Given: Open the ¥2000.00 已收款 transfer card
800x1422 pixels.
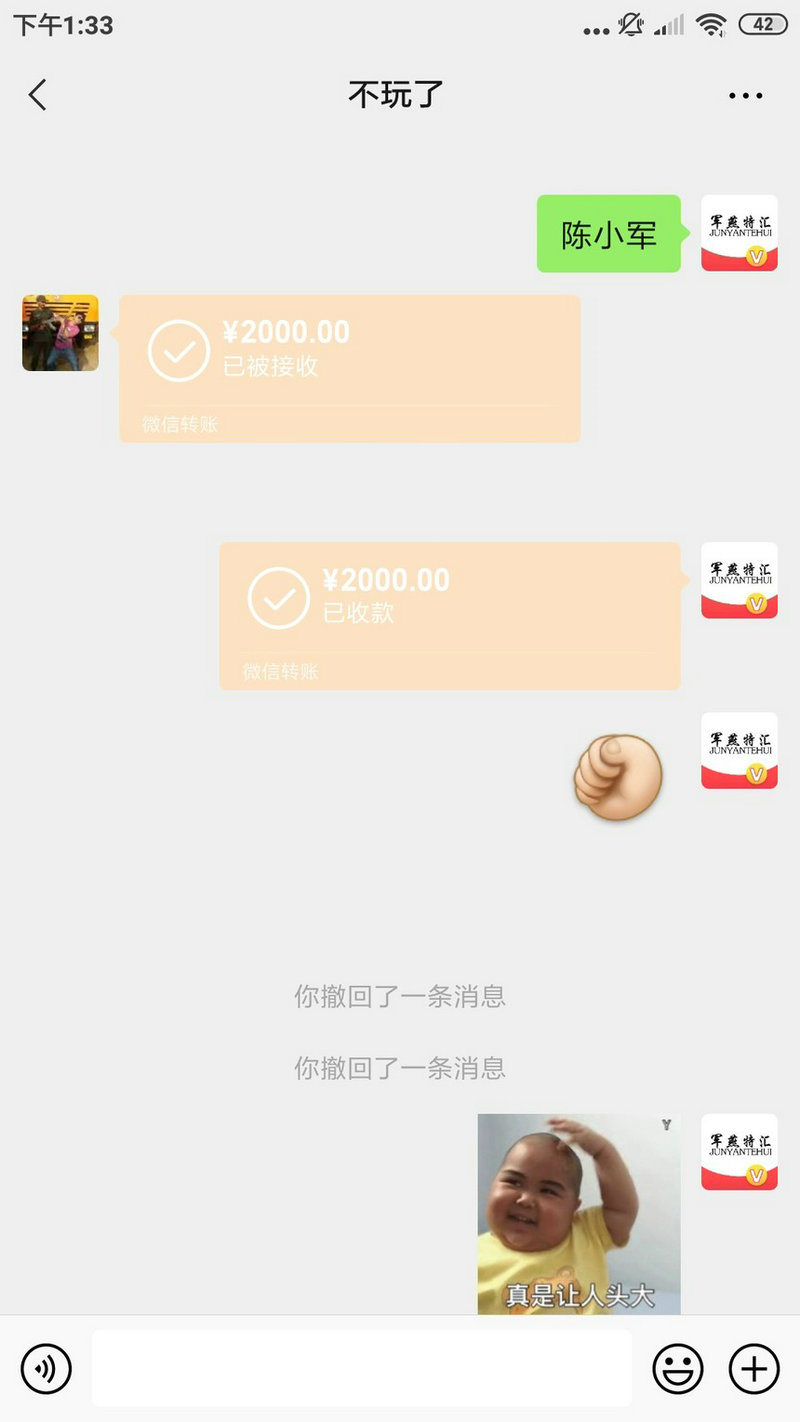Looking at the screenshot, I should coord(450,615).
